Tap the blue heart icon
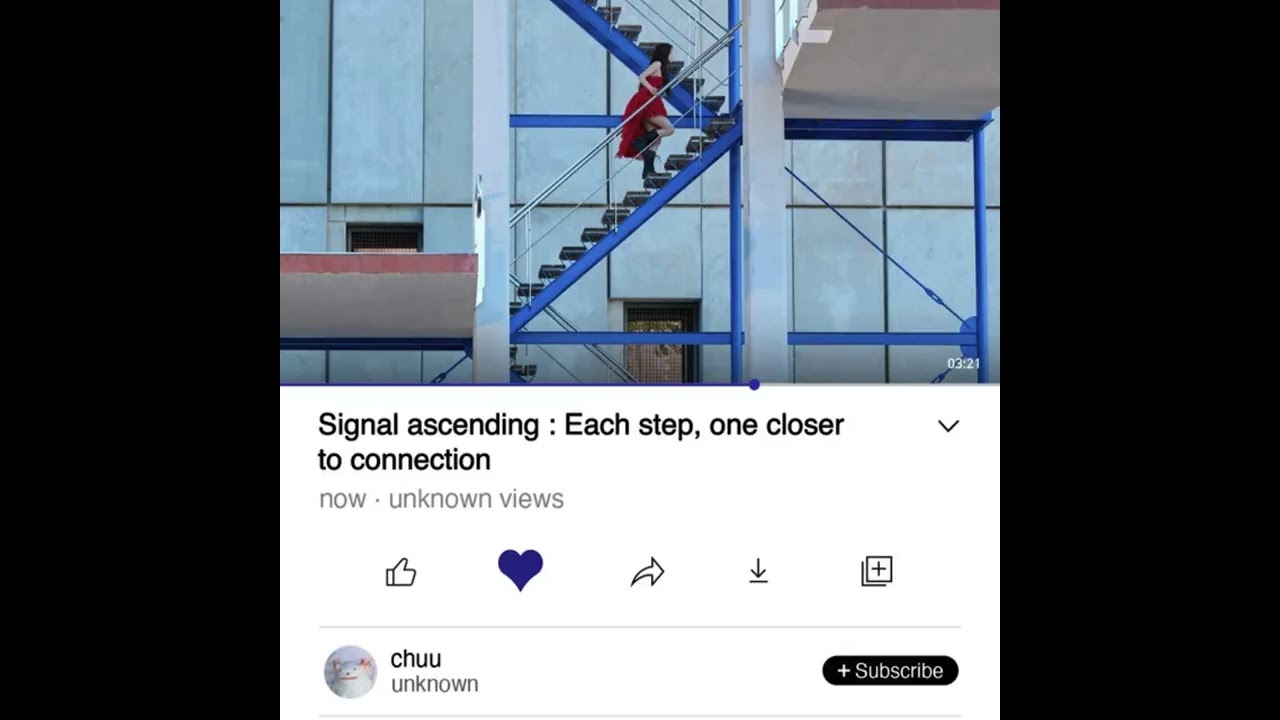 coord(520,570)
